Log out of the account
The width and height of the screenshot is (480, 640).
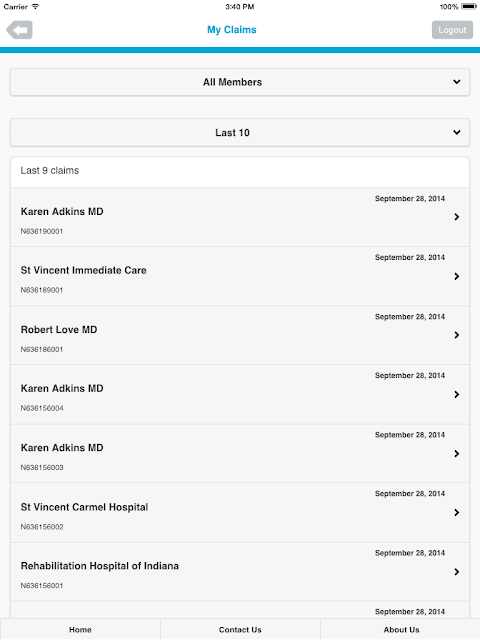point(452,30)
